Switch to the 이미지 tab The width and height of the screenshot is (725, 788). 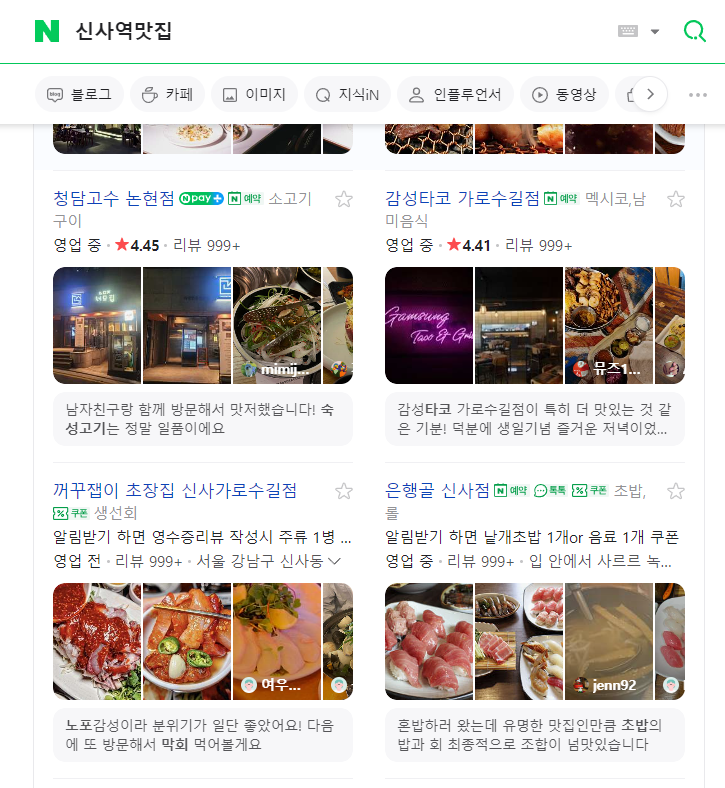[x=254, y=95]
